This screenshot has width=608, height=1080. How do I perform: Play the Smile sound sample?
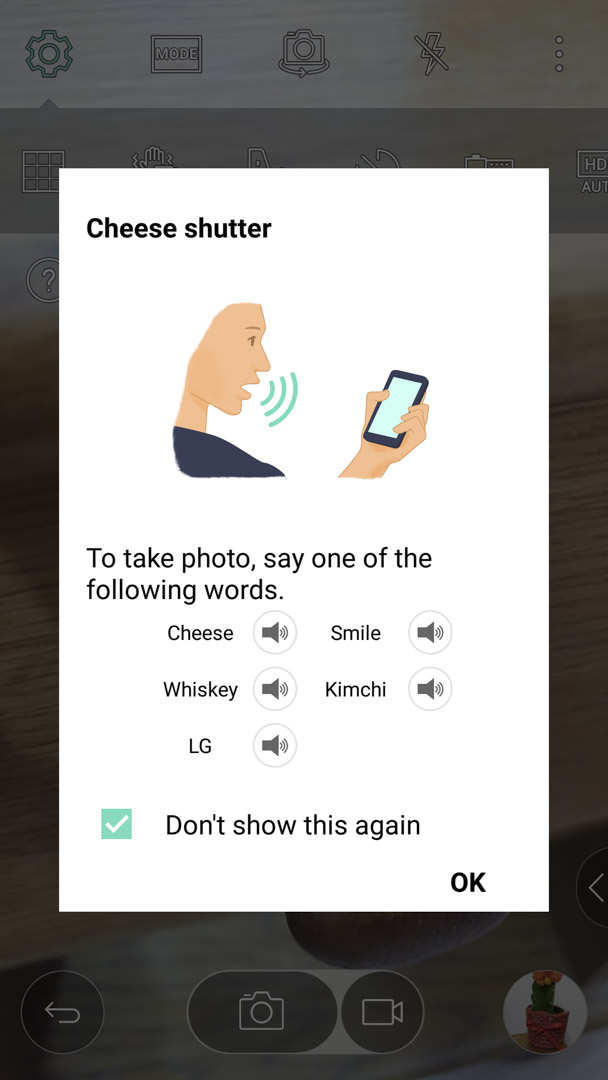[x=430, y=632]
